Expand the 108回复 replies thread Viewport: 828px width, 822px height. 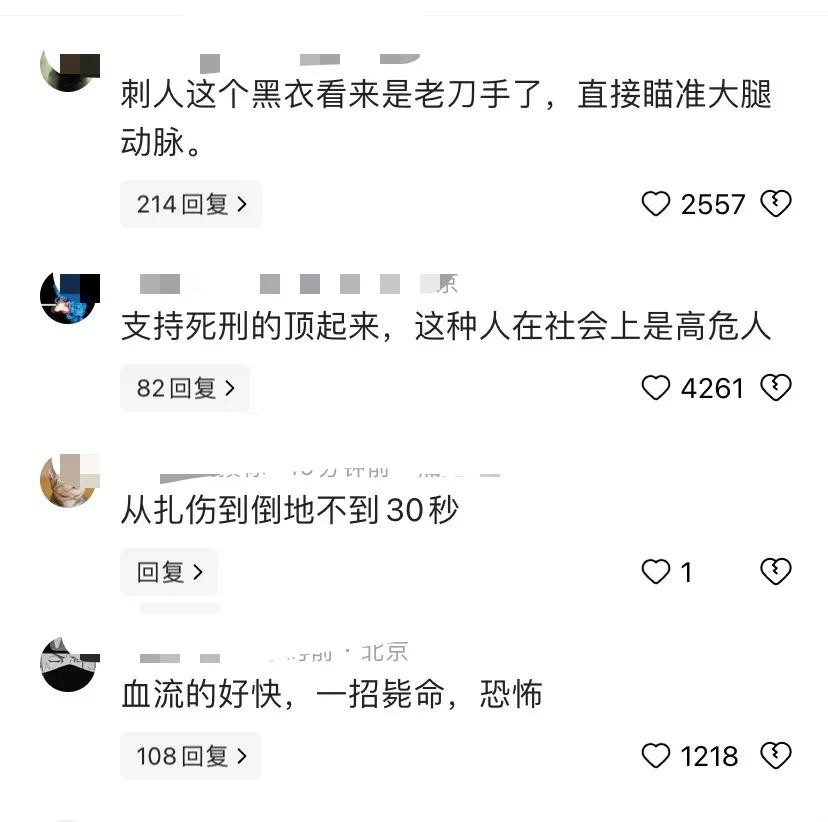coord(190,756)
